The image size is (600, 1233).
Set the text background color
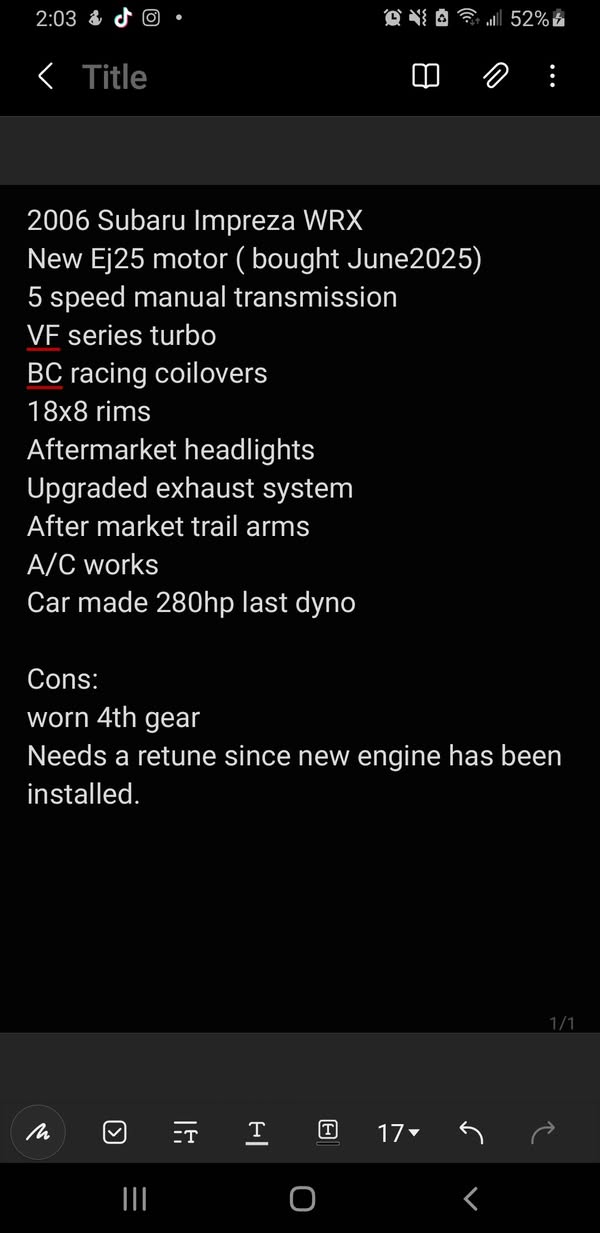click(x=327, y=1132)
